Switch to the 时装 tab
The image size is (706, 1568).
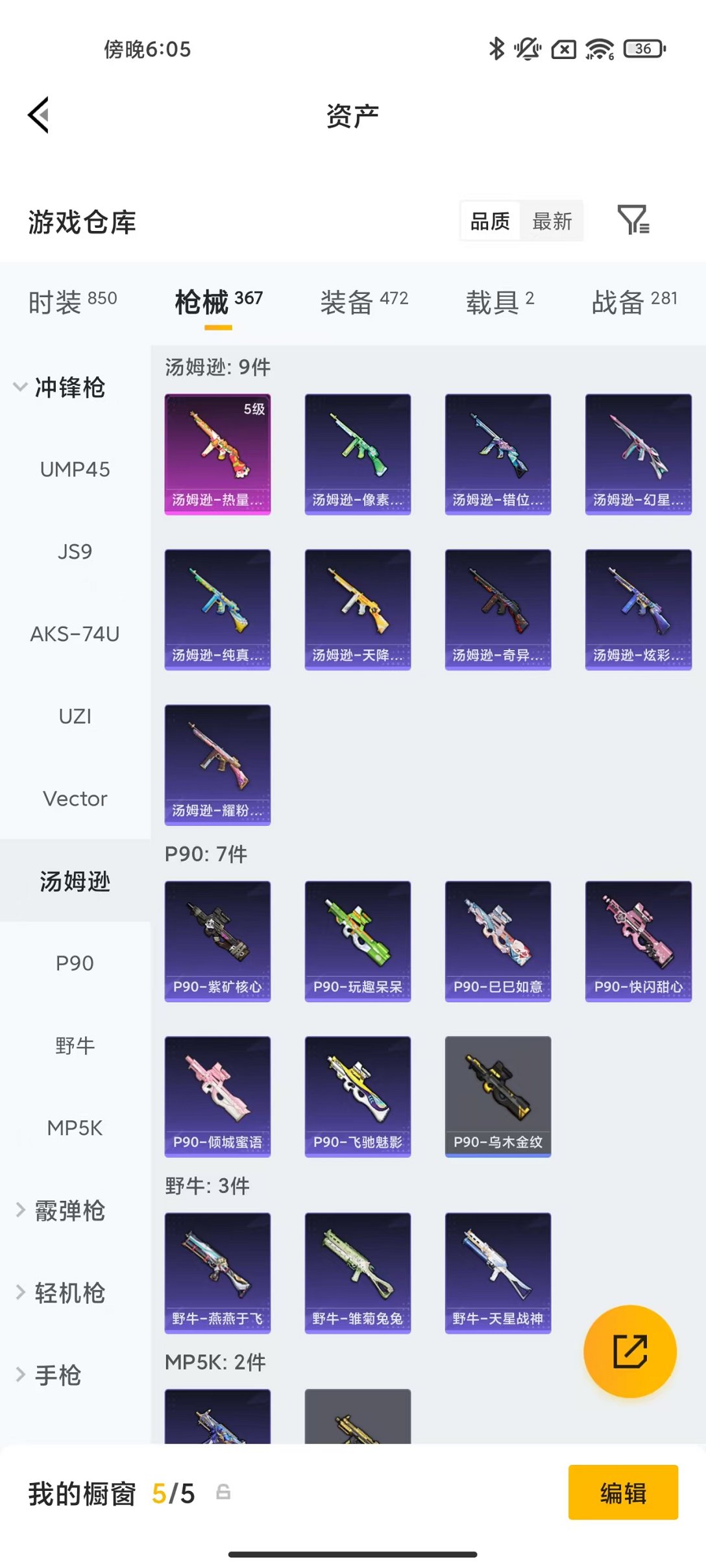(x=72, y=302)
